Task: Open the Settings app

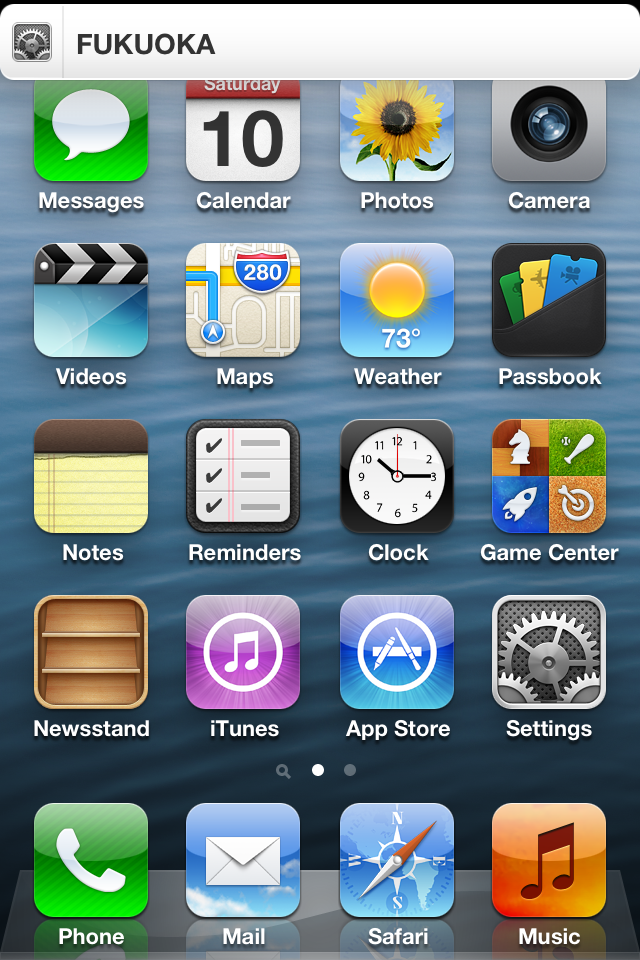Action: [x=549, y=652]
